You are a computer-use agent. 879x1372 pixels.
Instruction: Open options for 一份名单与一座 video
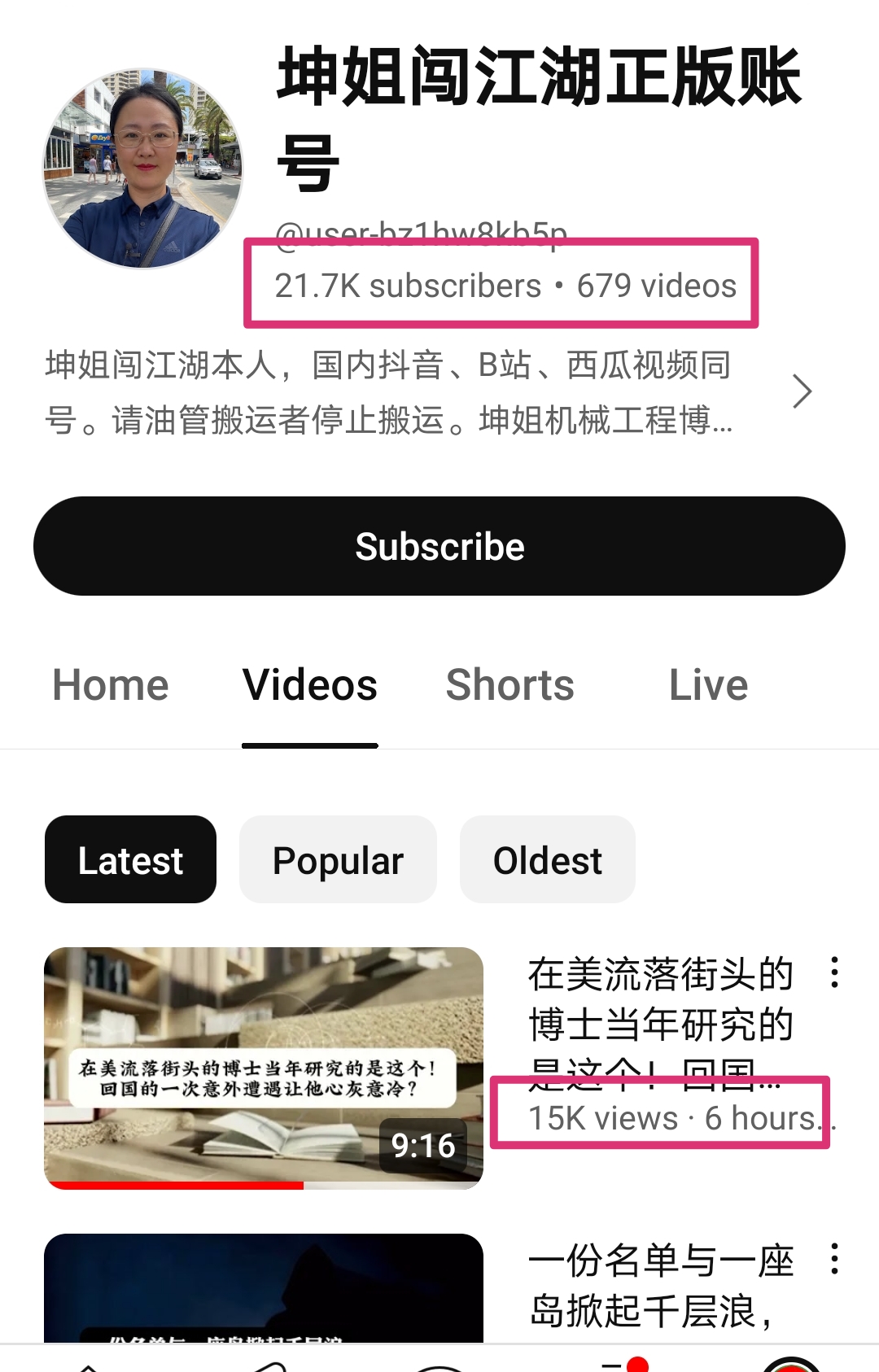point(834,1258)
